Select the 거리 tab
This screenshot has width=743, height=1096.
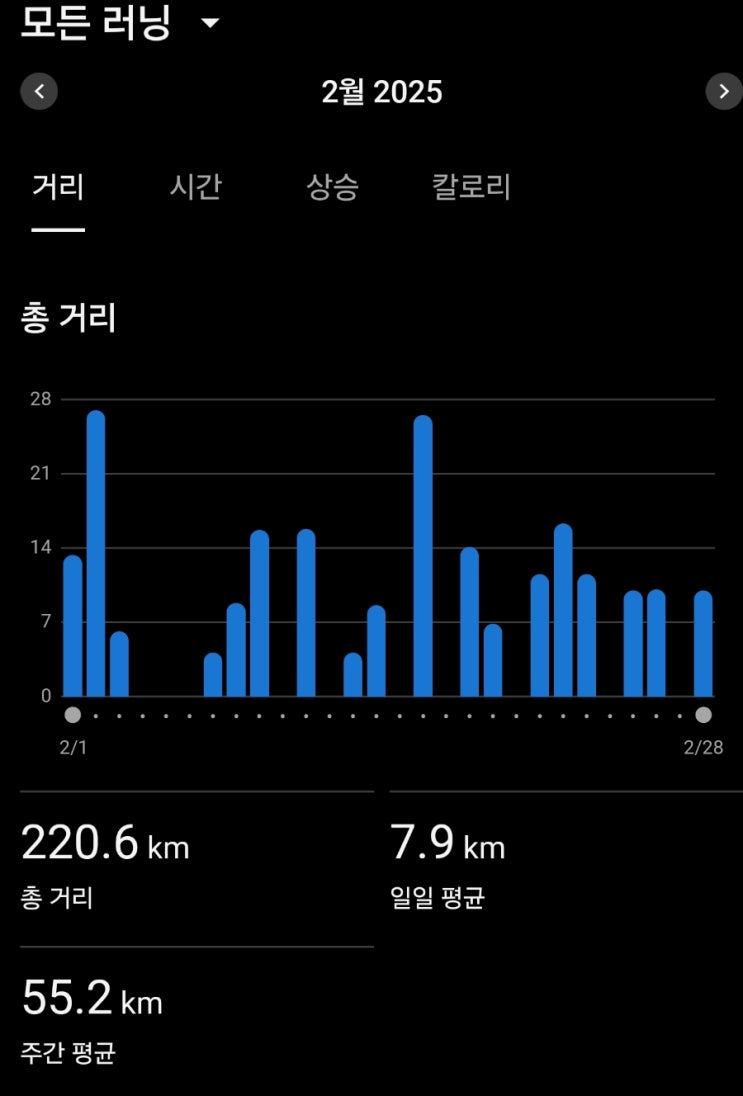58,187
